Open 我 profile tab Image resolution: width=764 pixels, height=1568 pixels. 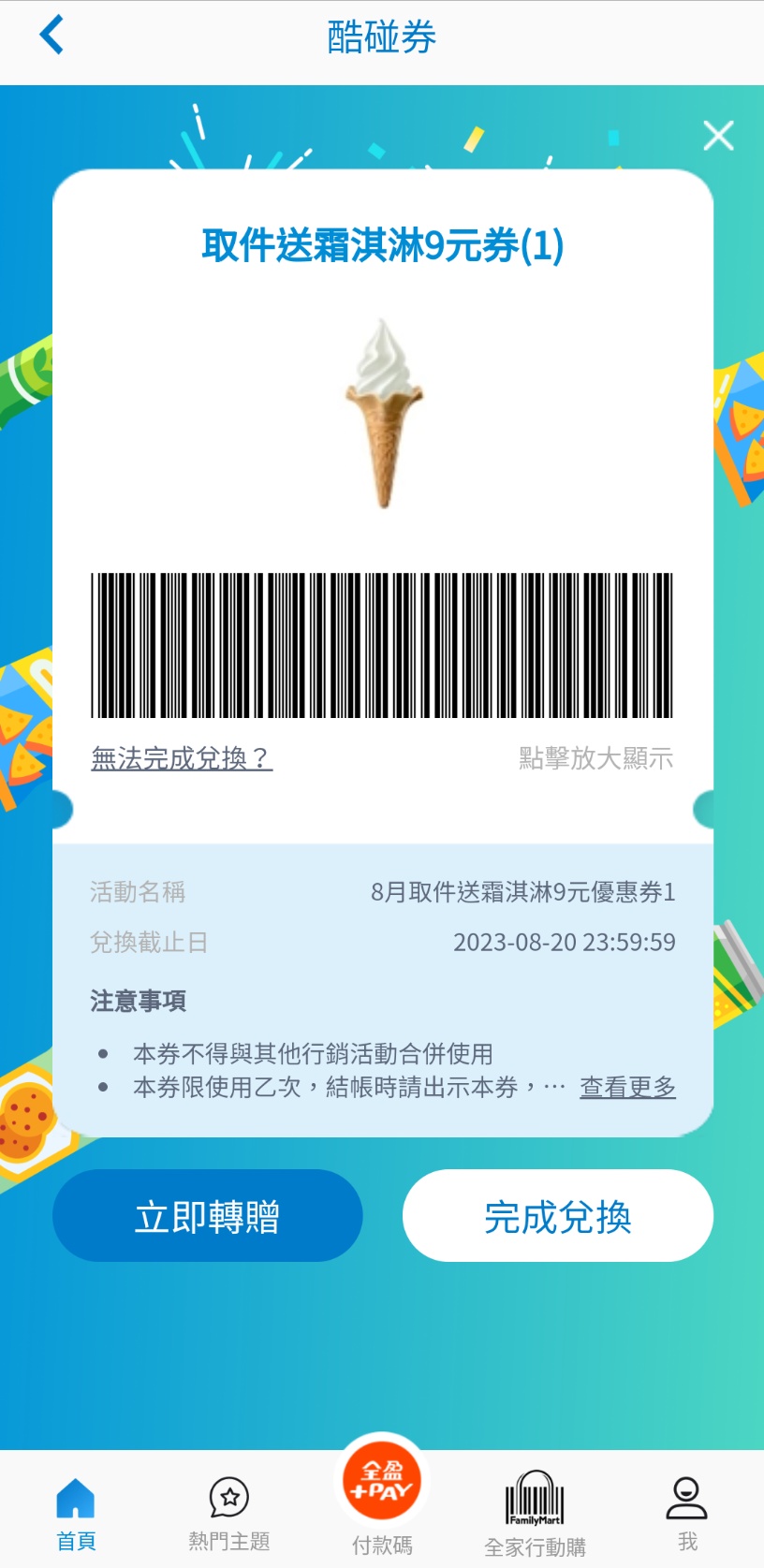pos(687,1514)
